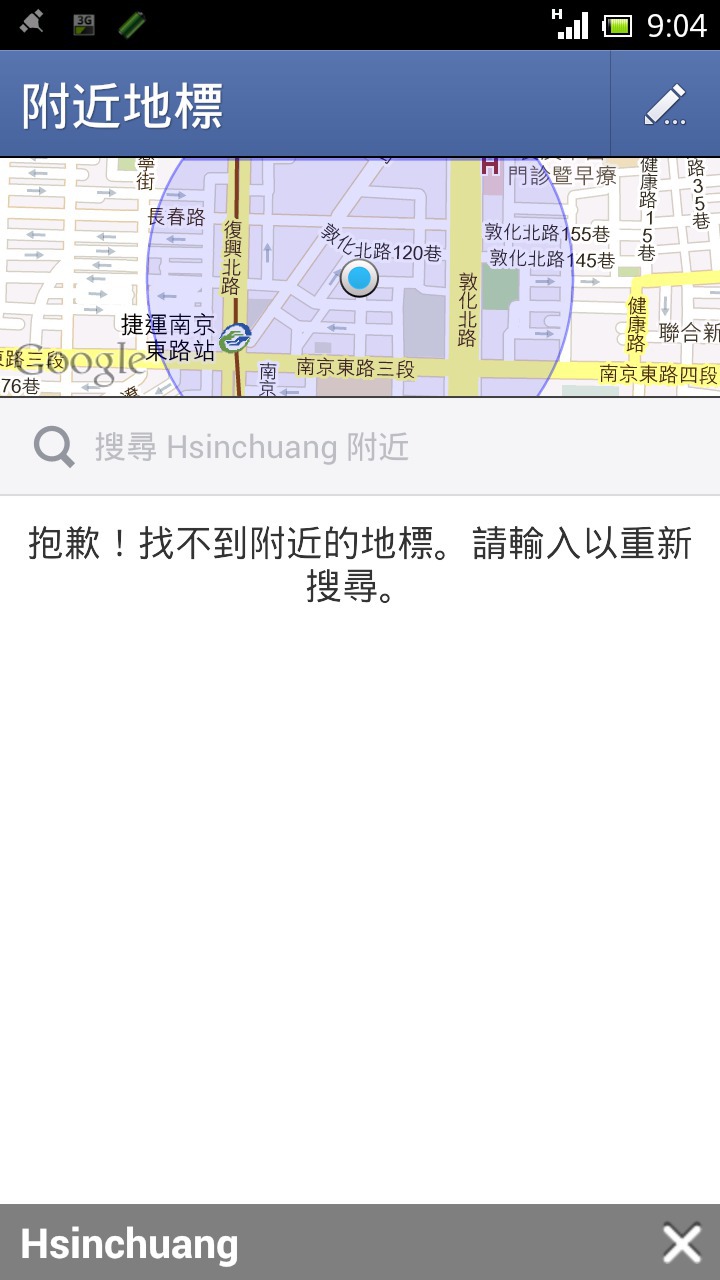
Task: Dismiss the Hsinchuang bar with the X
Action: pos(682,1244)
